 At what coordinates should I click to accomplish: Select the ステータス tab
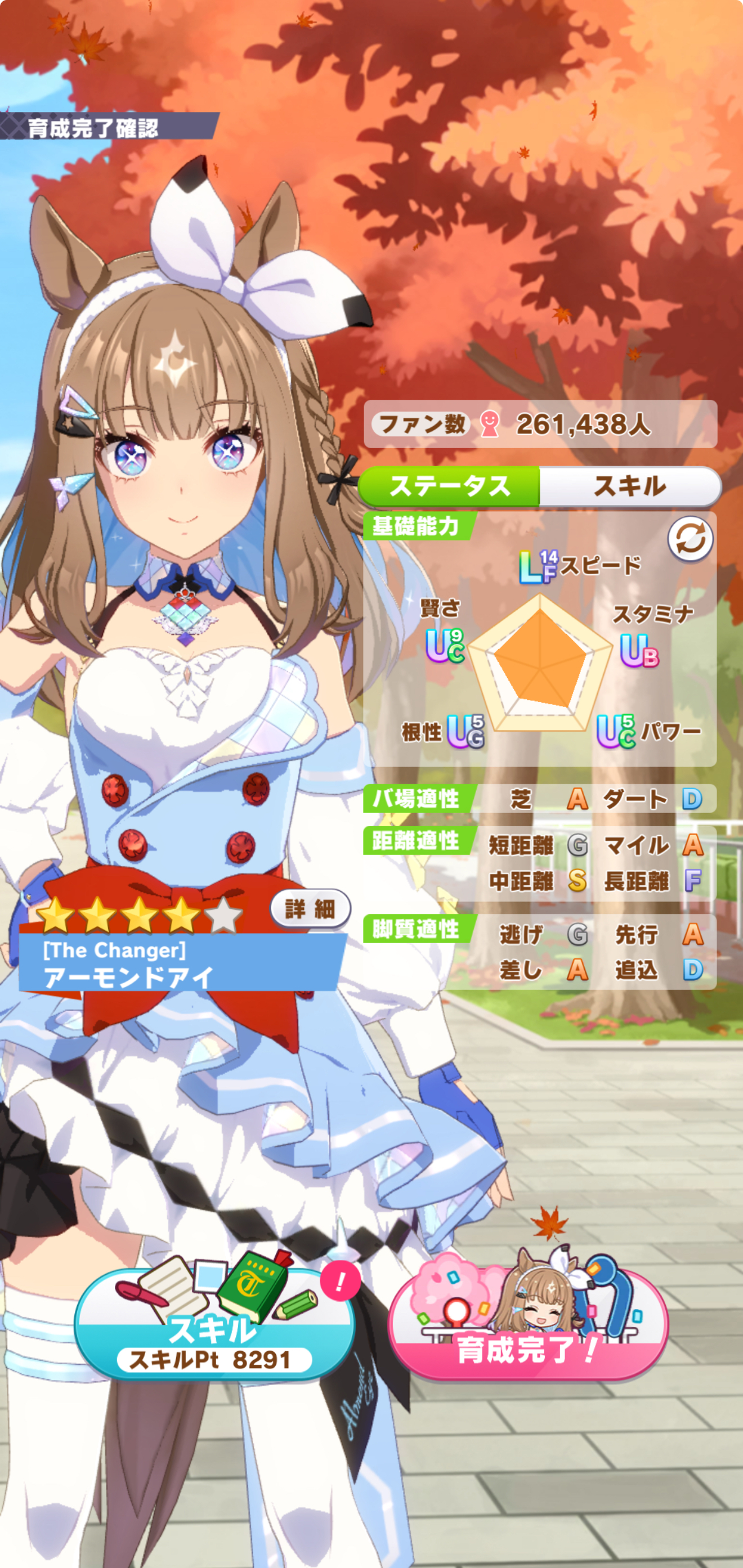click(x=450, y=486)
